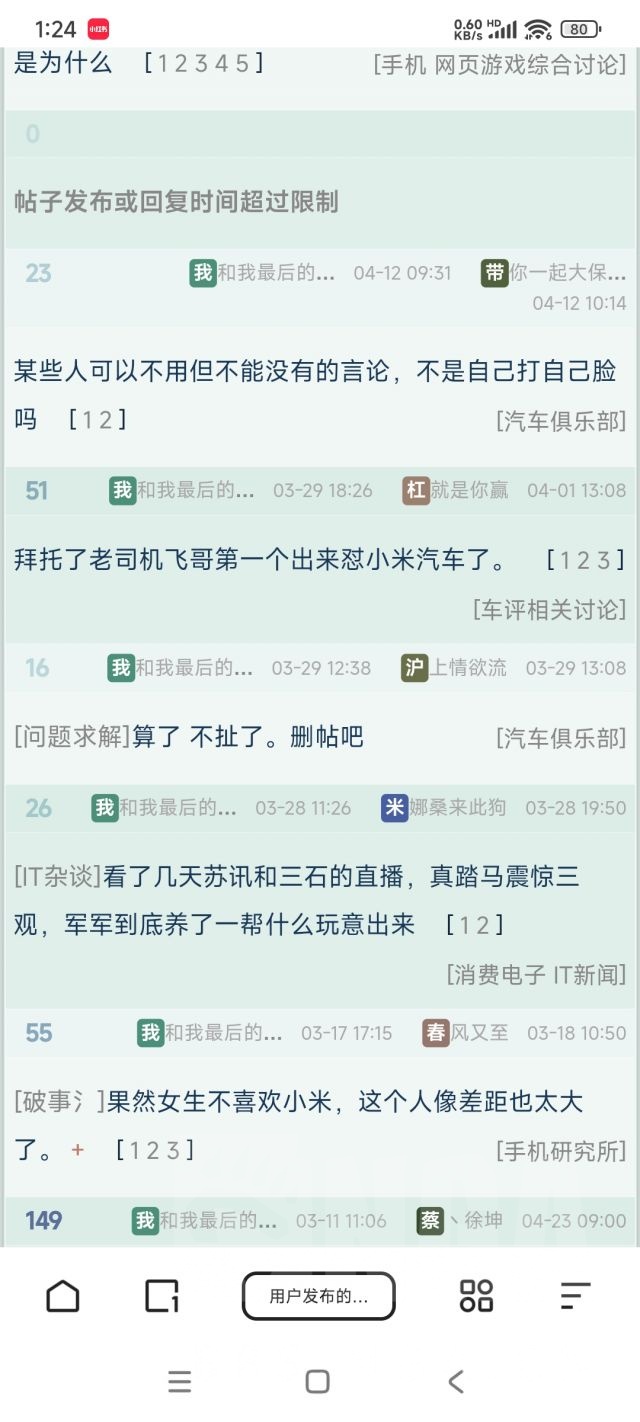The height and width of the screenshot is (1422, 640).
Task: Visit the 车评相关讨论 forum board
Action: [x=550, y=609]
